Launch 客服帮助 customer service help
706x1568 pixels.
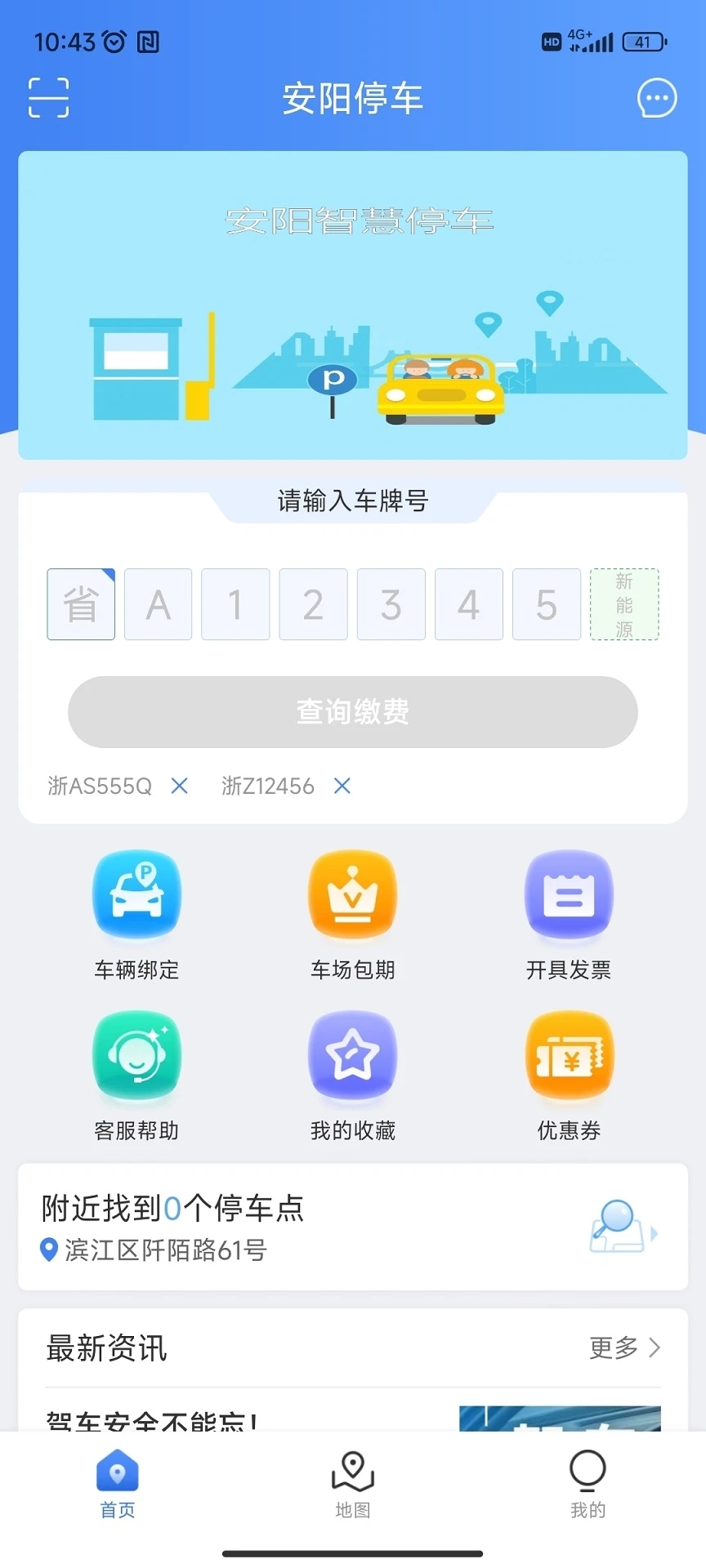(x=136, y=1072)
